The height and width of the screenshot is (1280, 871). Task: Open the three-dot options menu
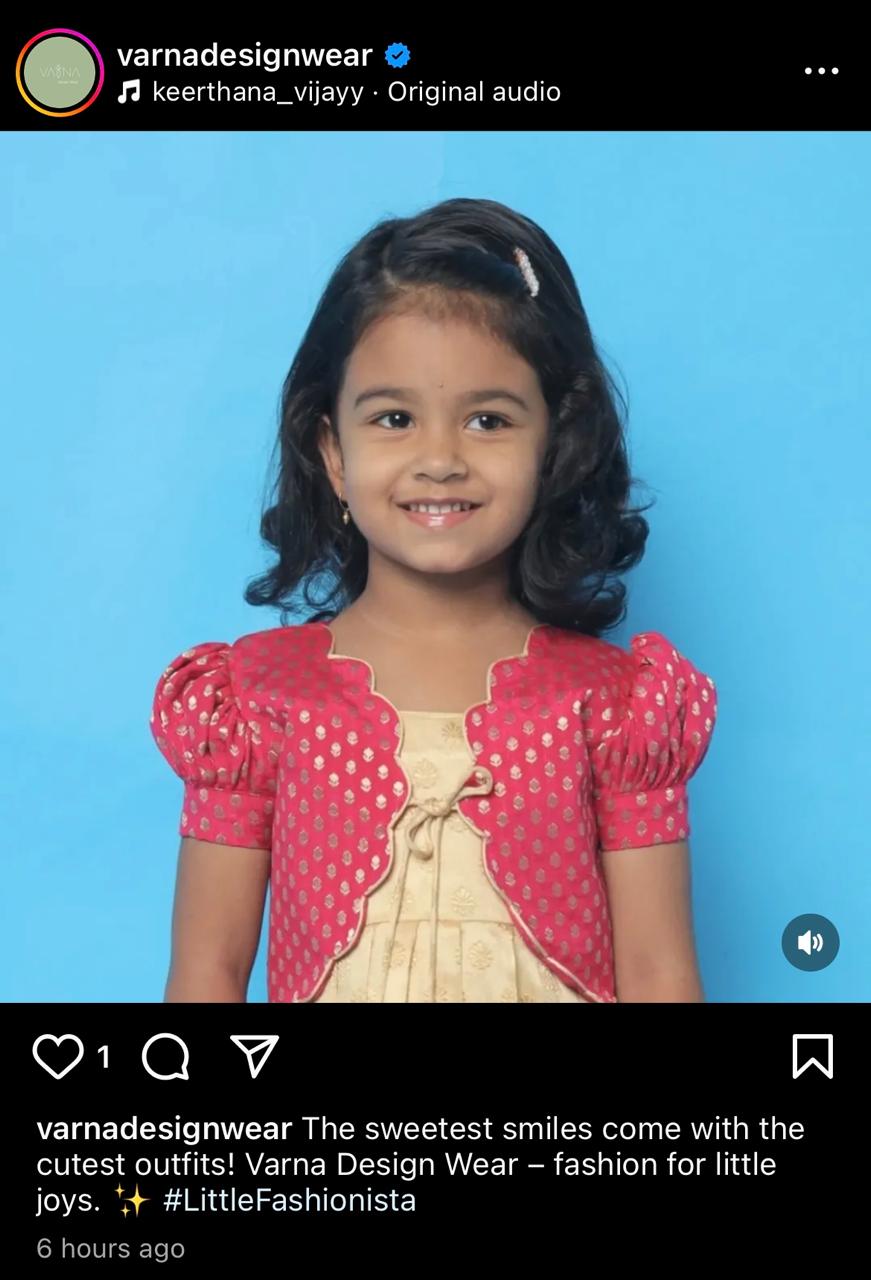(x=820, y=71)
